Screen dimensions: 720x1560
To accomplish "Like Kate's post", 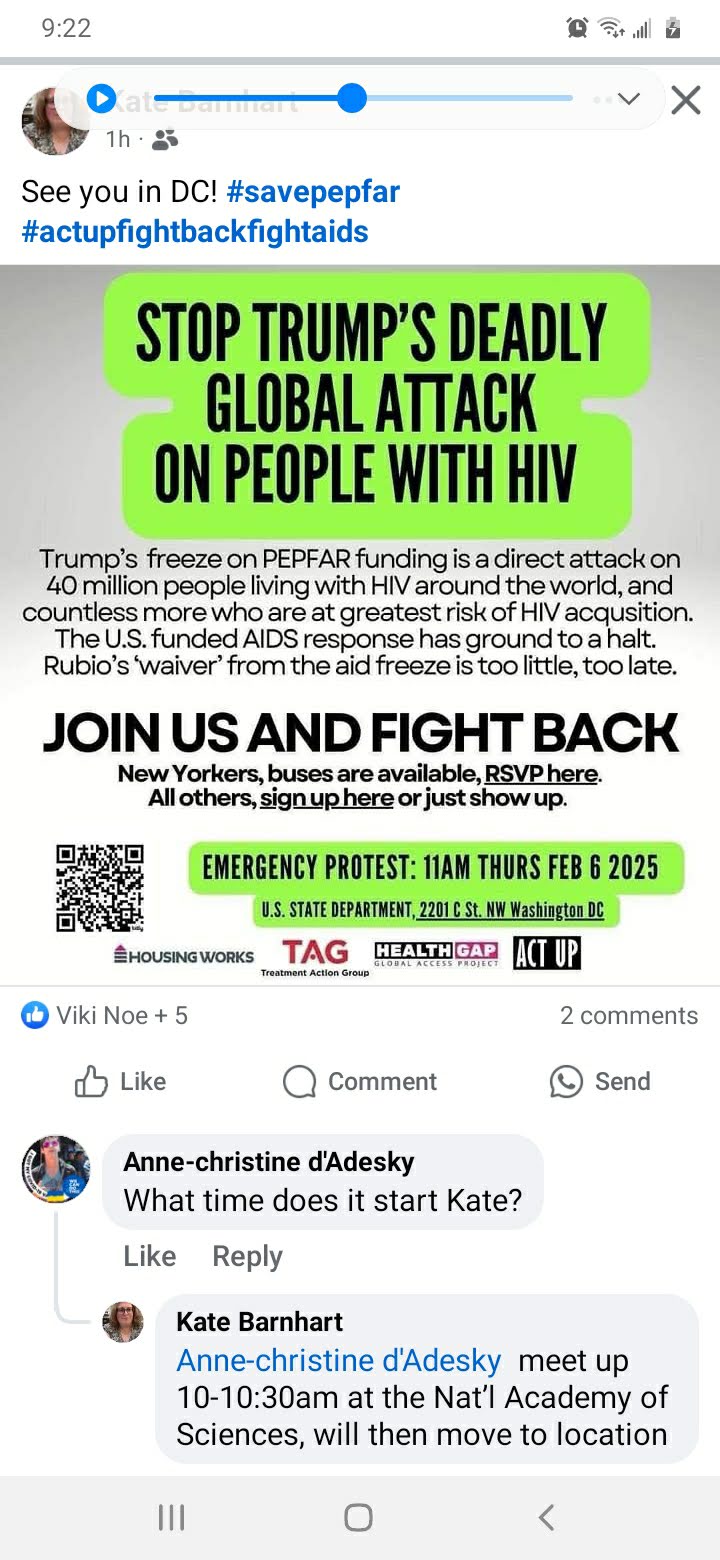I will pyautogui.click(x=120, y=1081).
